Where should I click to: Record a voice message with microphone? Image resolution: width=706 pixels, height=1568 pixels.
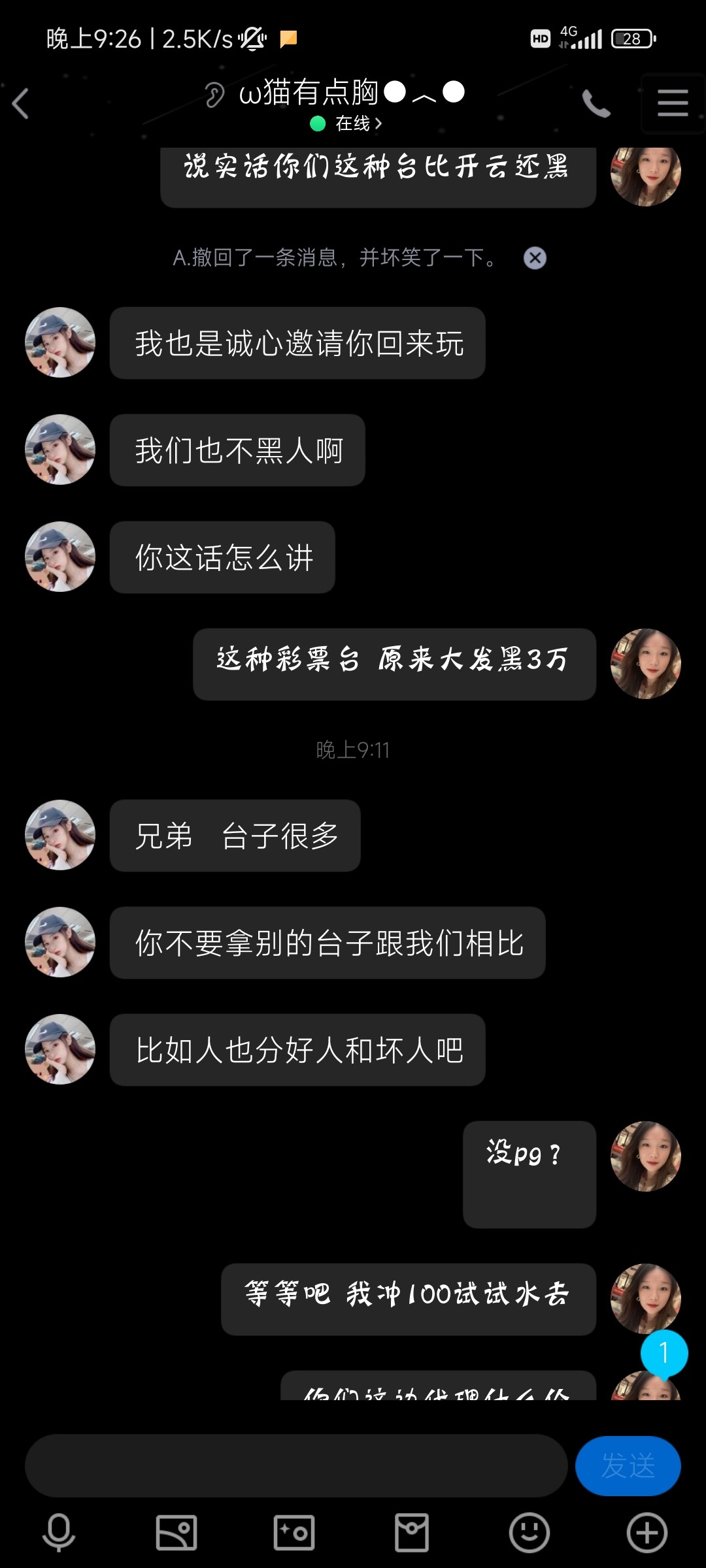59,1532
